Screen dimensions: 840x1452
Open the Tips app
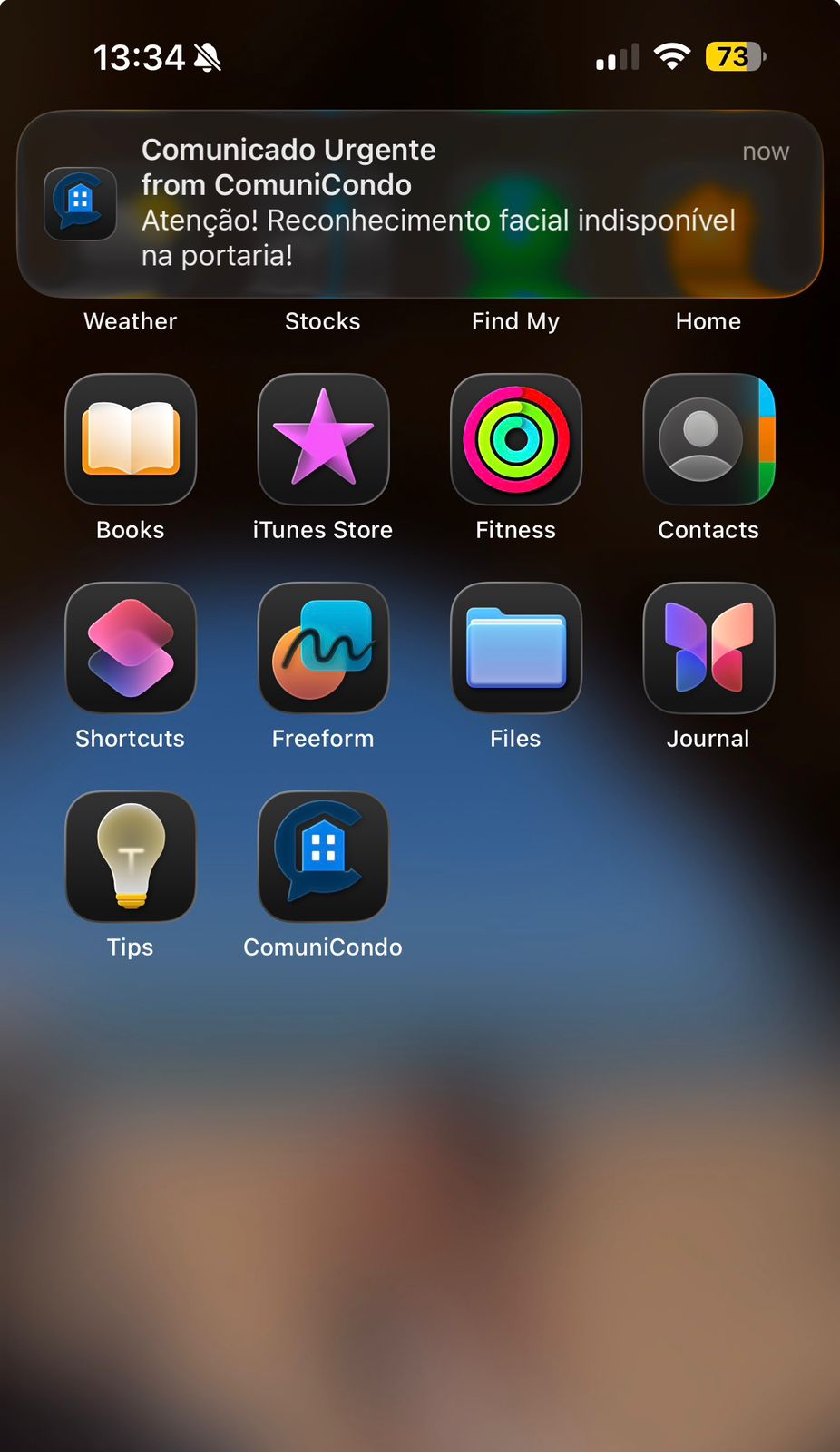pyautogui.click(x=131, y=857)
